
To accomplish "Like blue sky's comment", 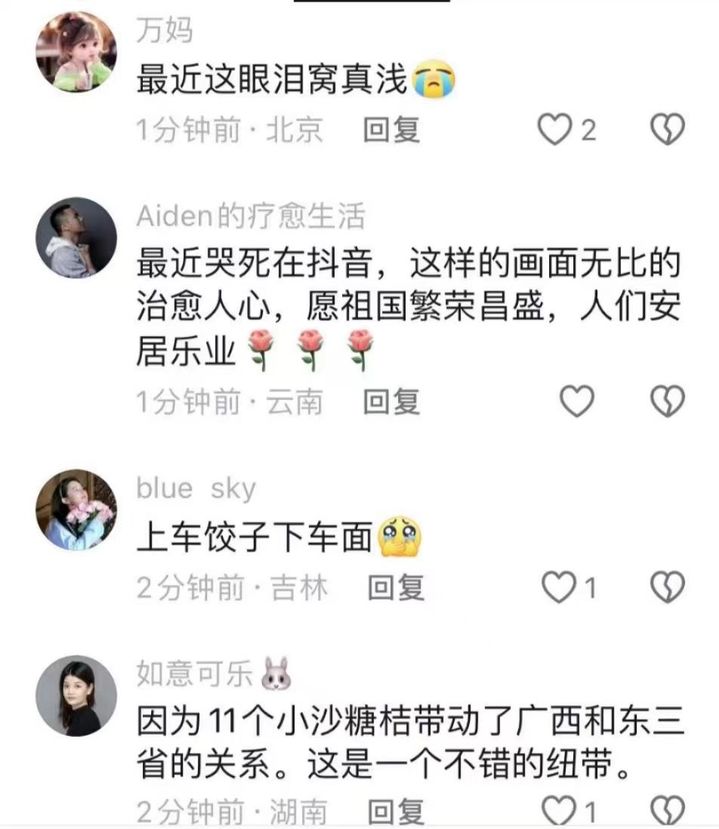I will [x=559, y=588].
